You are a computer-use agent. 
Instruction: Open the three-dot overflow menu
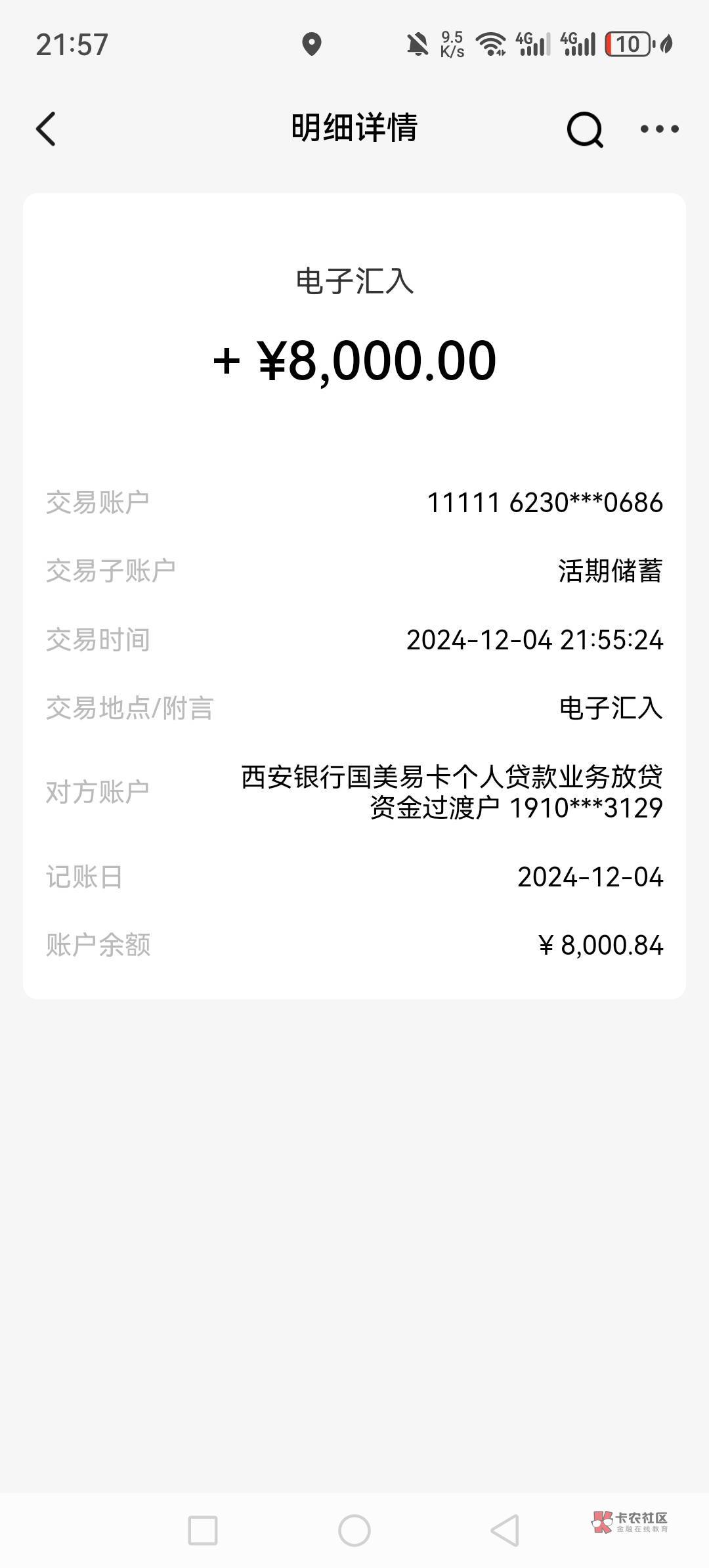(660, 129)
